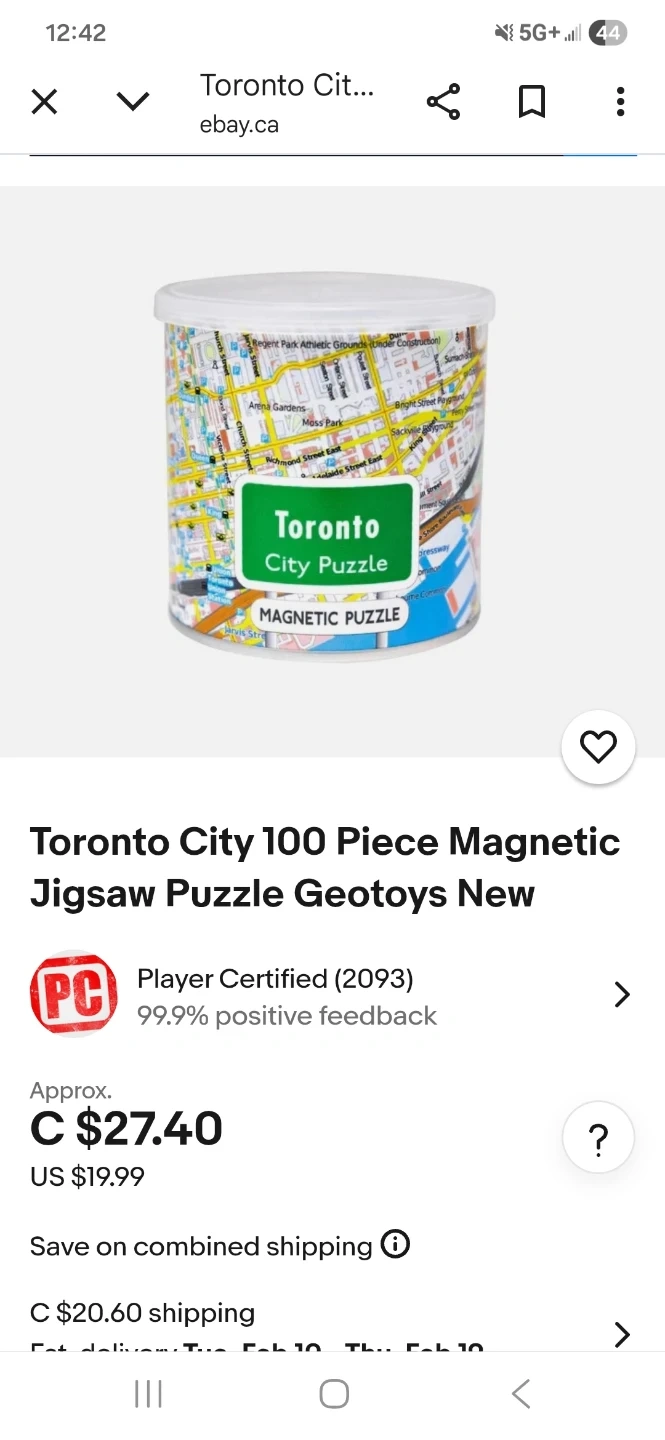Image resolution: width=665 pixels, height=1440 pixels.
Task: Bookmark this page
Action: pos(532,101)
